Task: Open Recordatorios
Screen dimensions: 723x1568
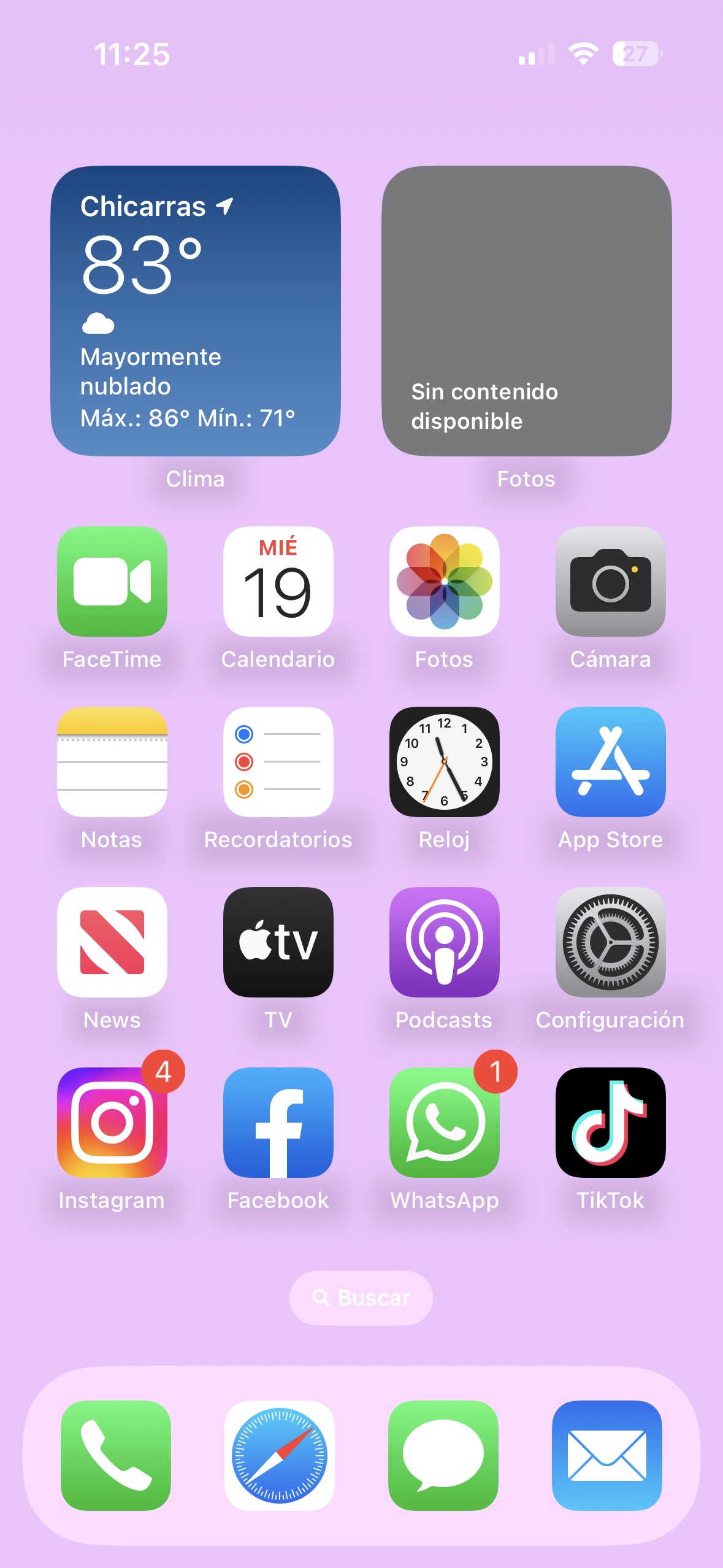Action: click(x=278, y=761)
